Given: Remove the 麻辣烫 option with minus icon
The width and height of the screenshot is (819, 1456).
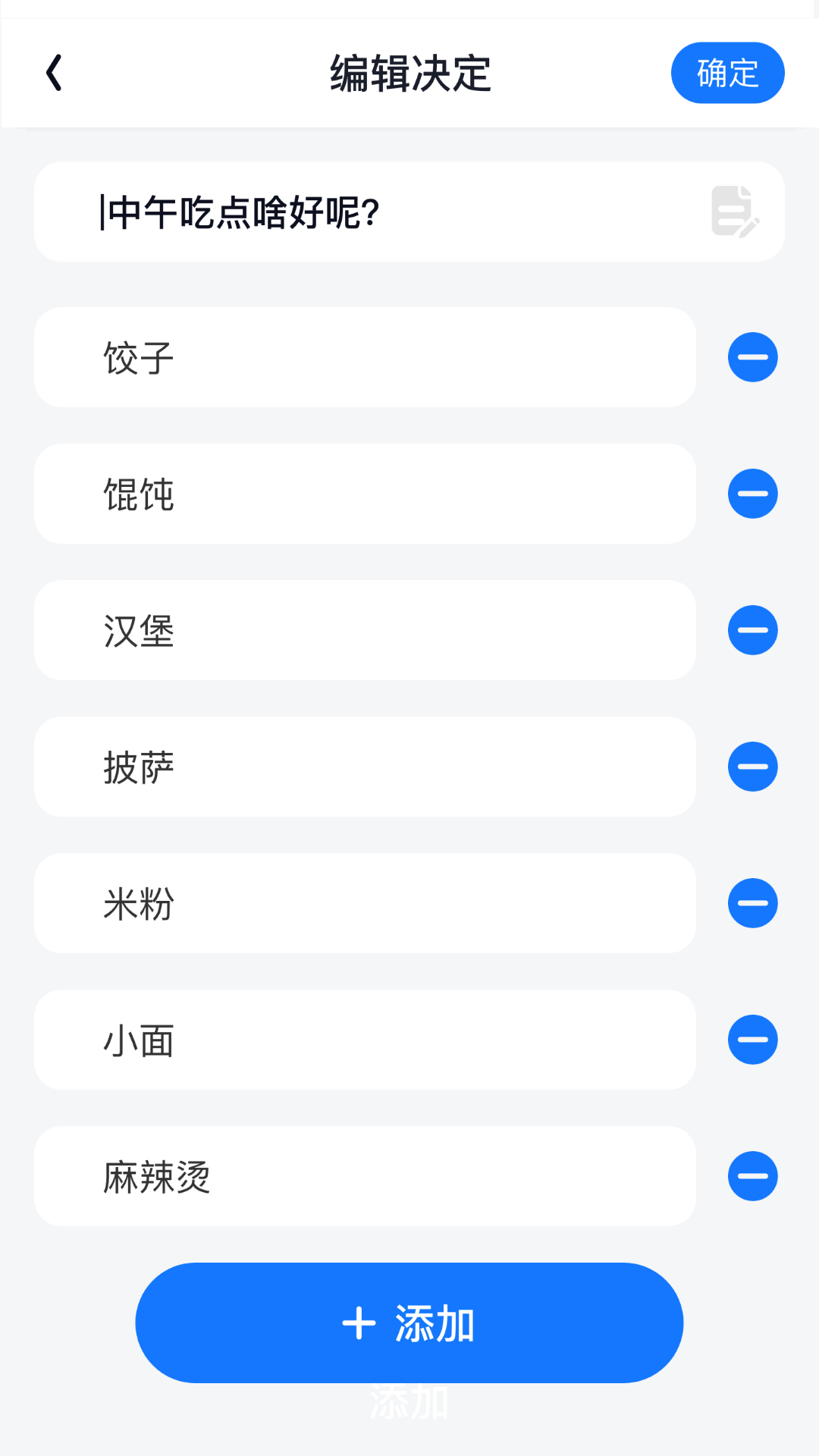Looking at the screenshot, I should coord(752,1176).
